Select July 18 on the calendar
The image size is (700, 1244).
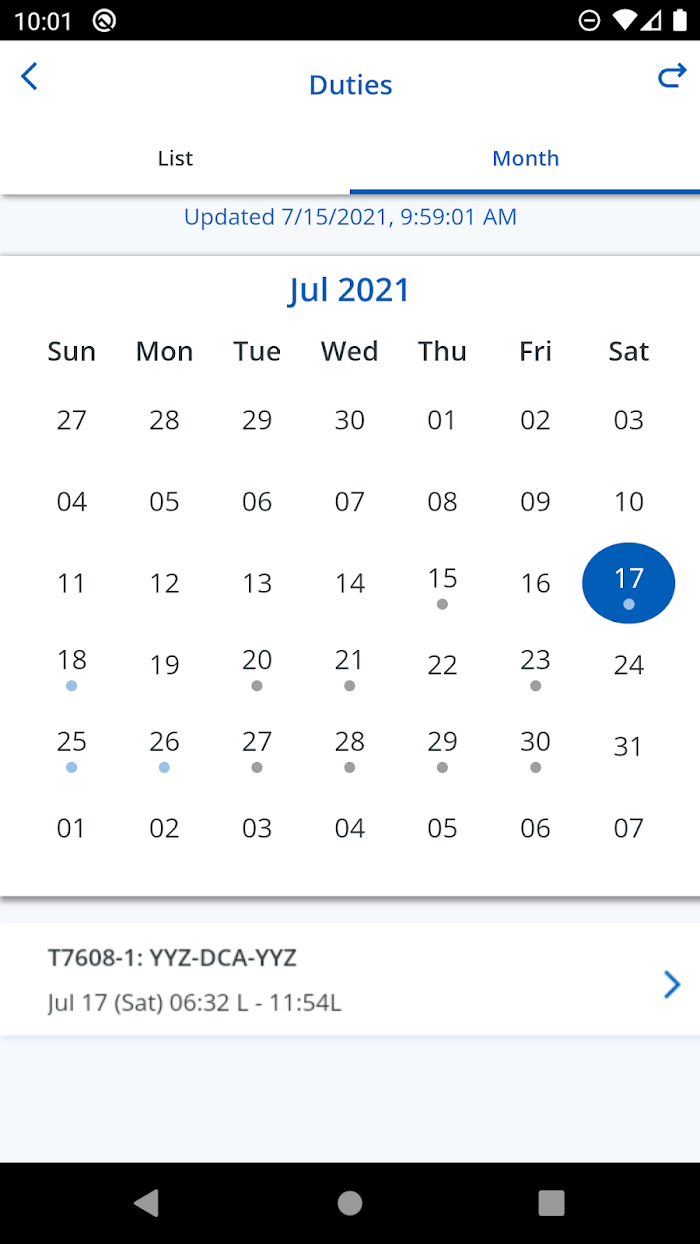point(71,665)
